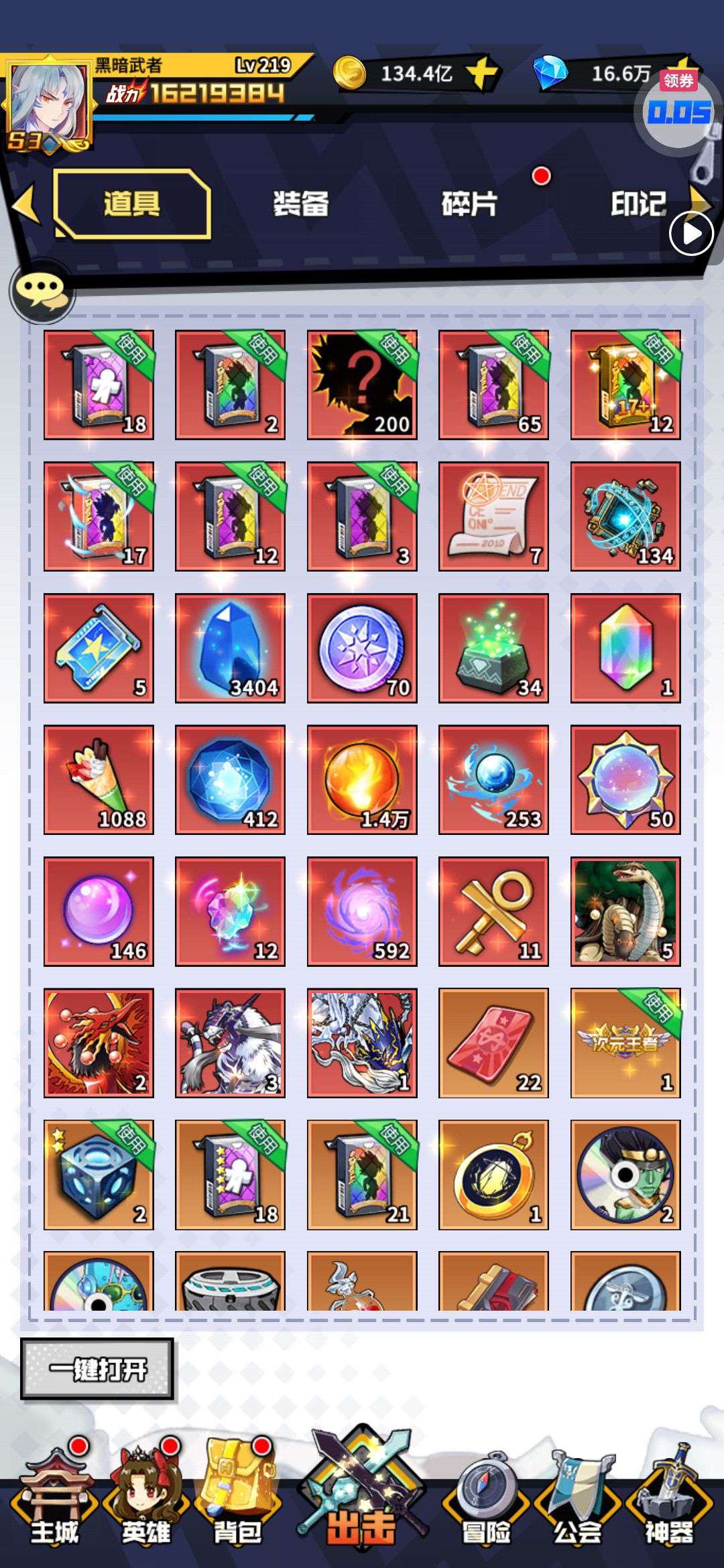Open the player avatar profile

pyautogui.click(x=48, y=104)
